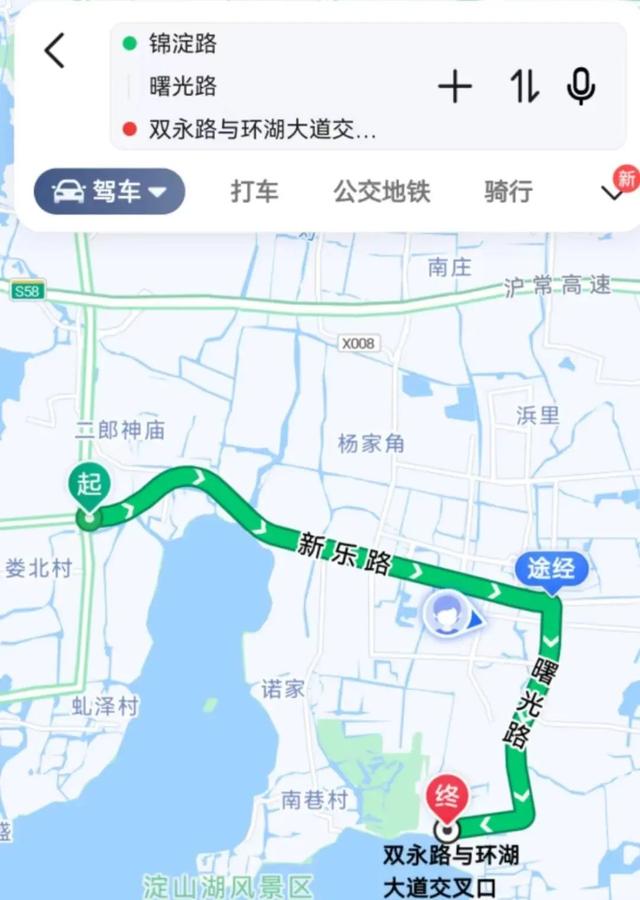Edit the waypoint 曙光路
This screenshot has height=900, width=640.
point(183,87)
